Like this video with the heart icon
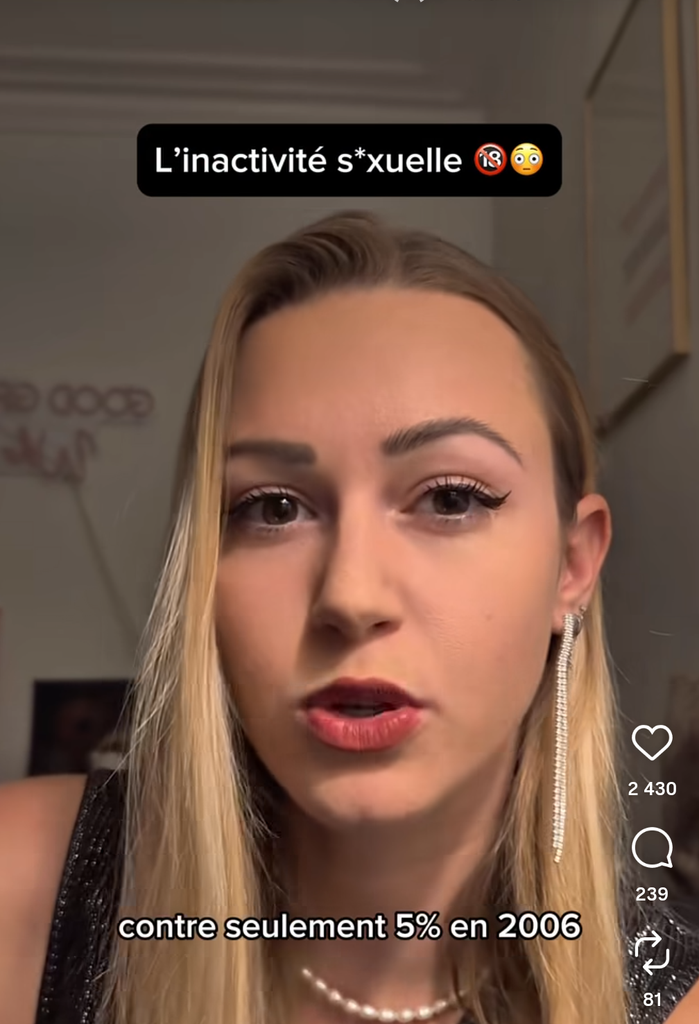699x1024 pixels. 652,743
